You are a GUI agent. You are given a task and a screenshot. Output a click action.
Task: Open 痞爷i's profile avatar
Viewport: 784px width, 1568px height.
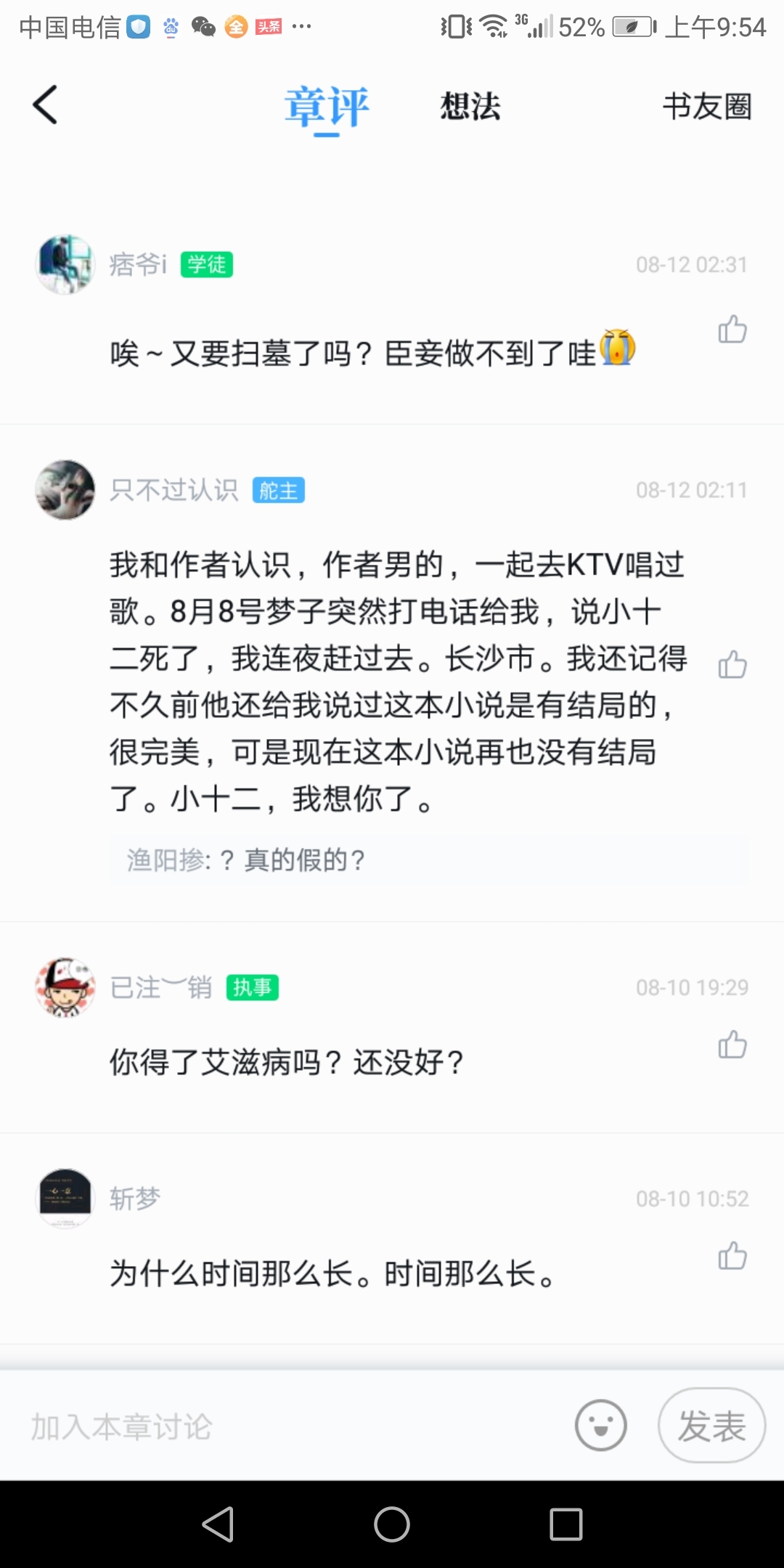65,264
